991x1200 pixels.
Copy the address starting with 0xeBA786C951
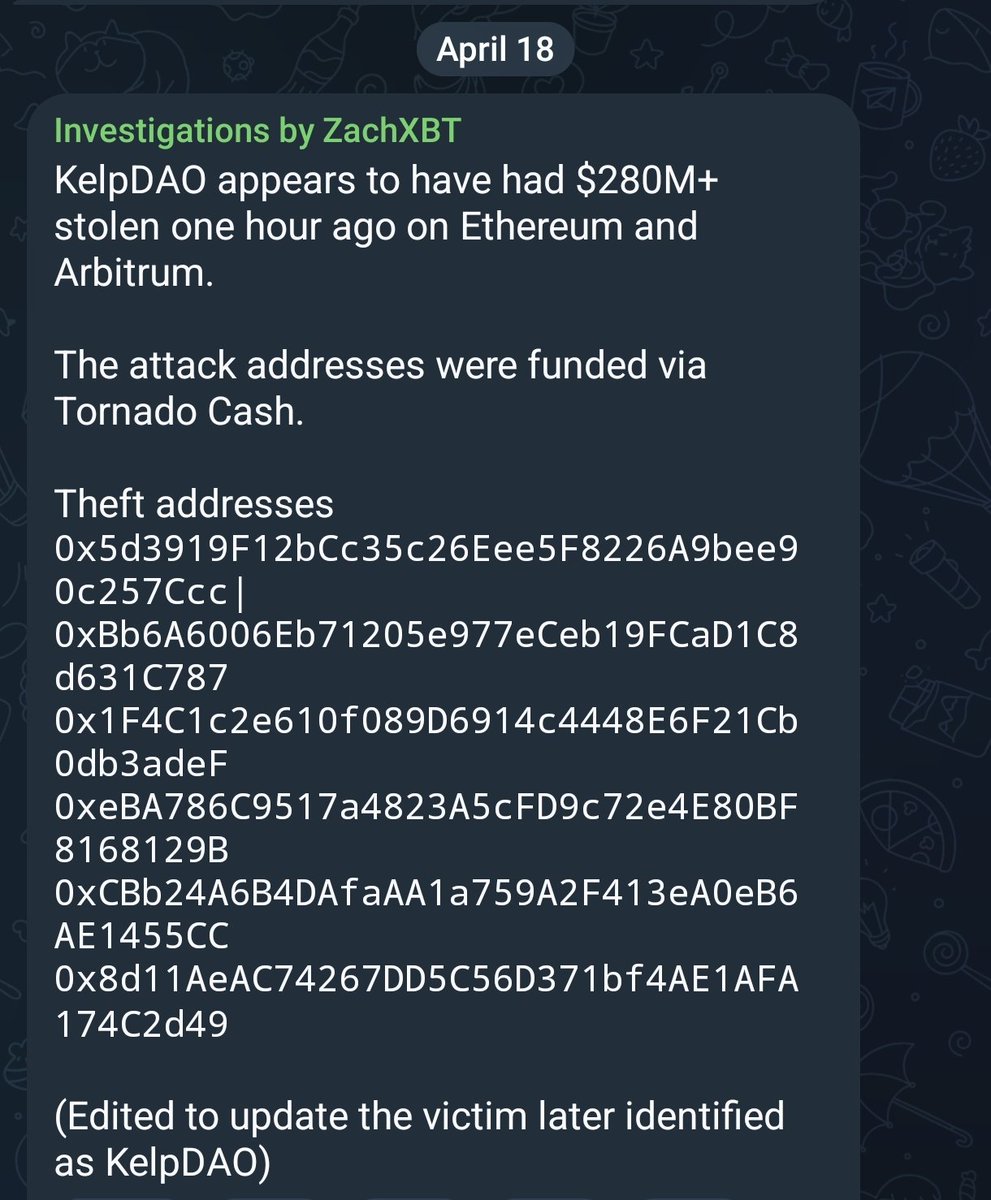point(425,808)
